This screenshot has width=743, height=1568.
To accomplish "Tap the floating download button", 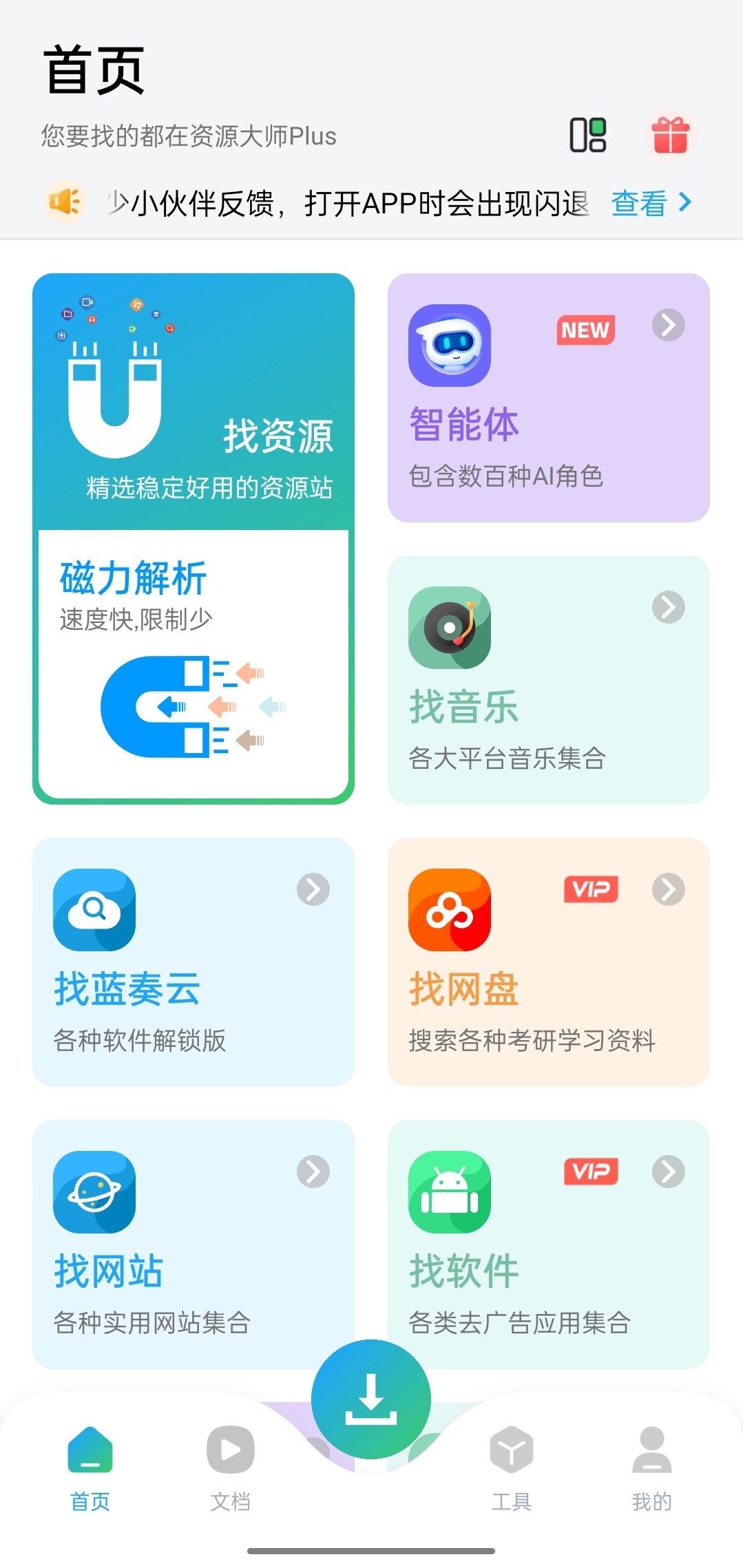I will 371,1399.
